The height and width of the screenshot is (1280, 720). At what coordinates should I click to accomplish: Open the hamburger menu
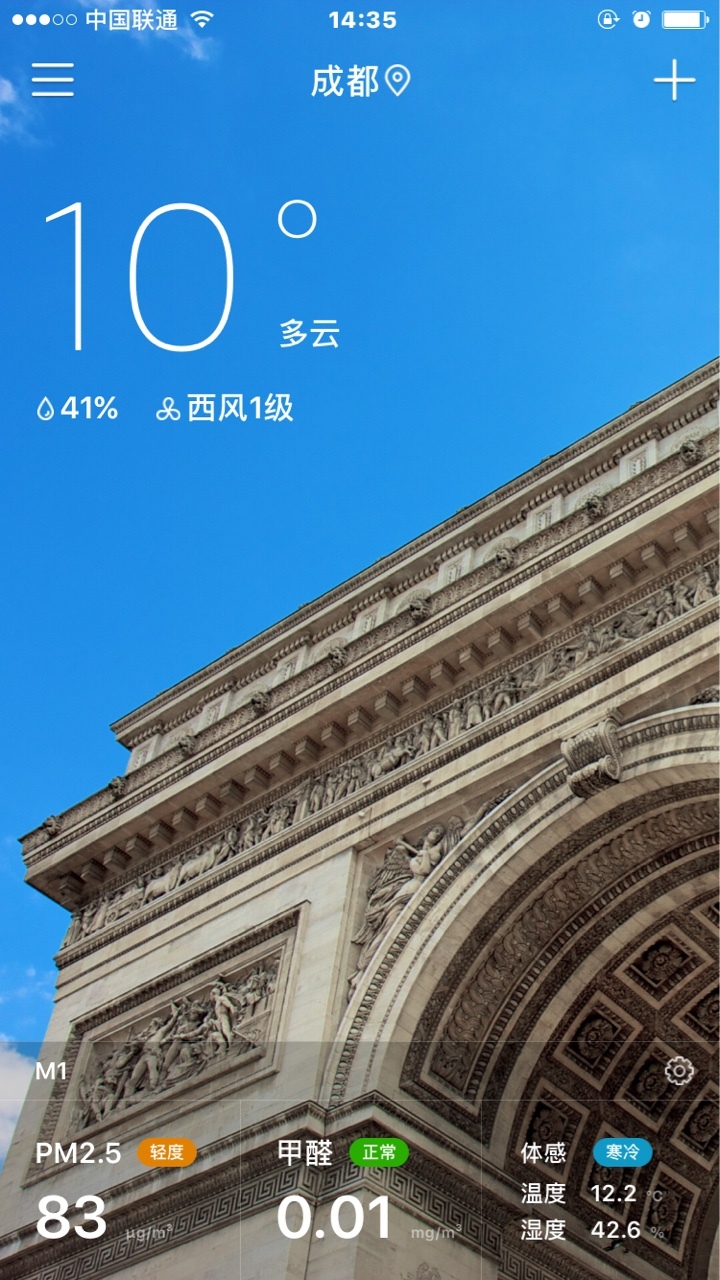53,80
